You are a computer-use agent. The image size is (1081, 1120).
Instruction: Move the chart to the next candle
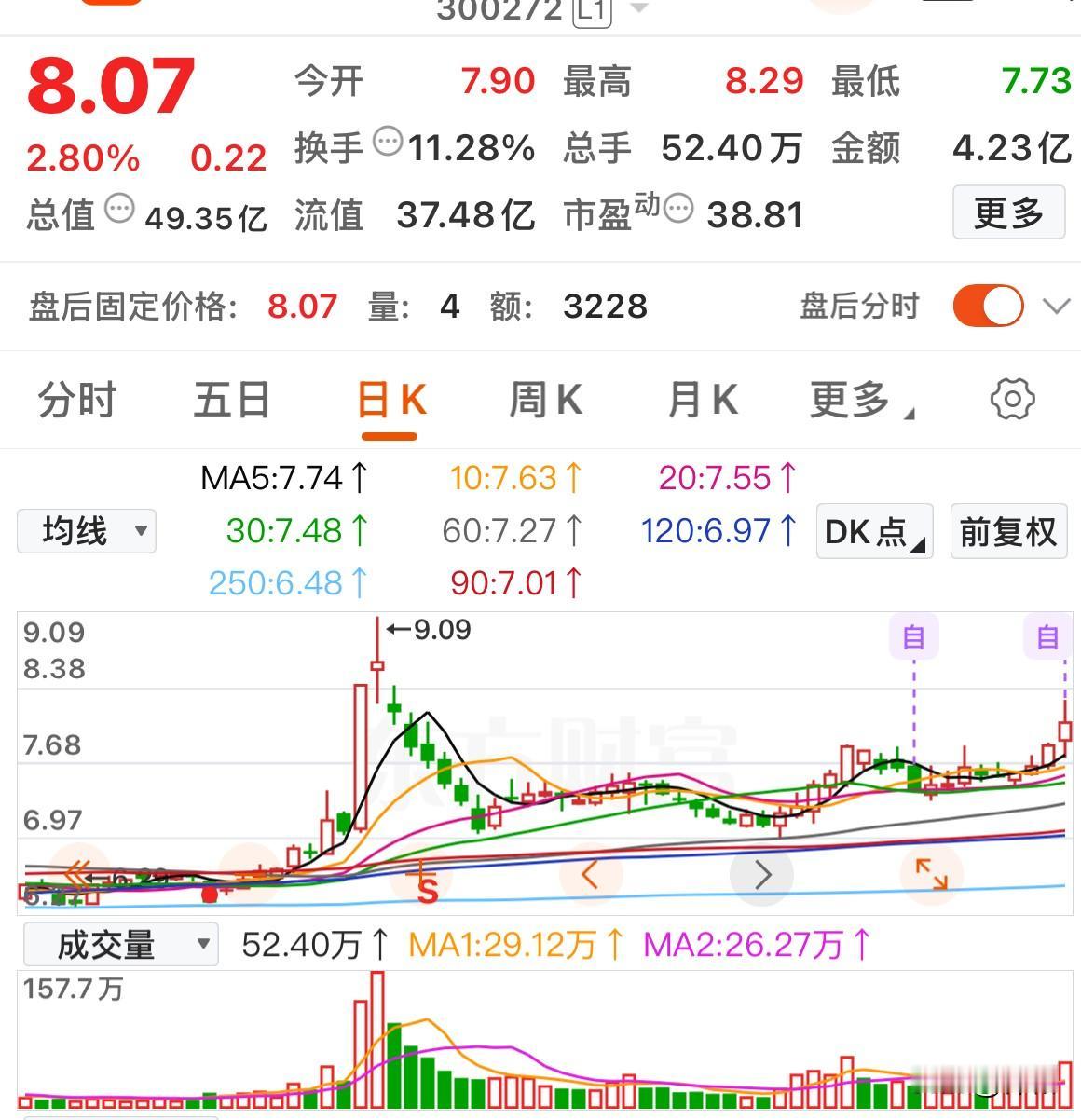coord(762,874)
